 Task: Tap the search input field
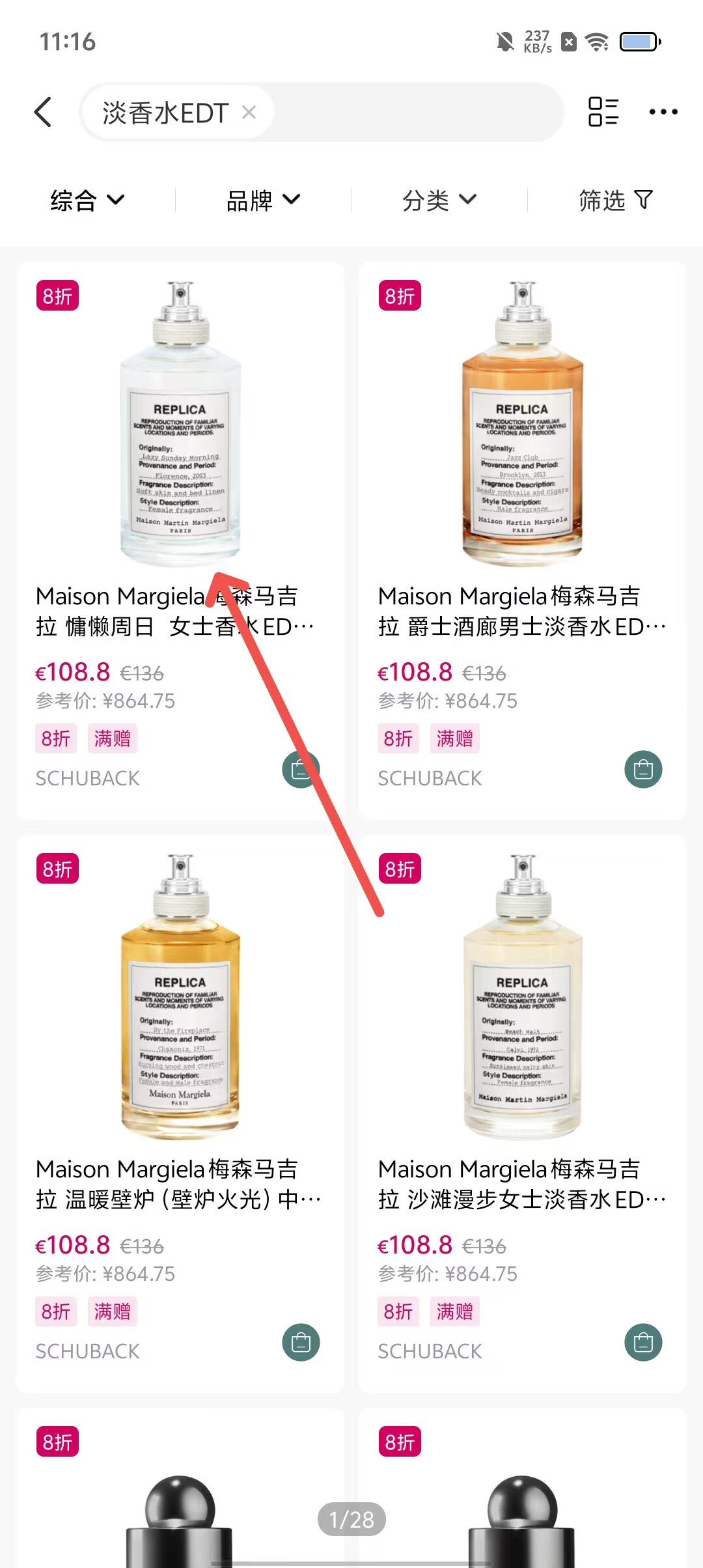(x=417, y=113)
